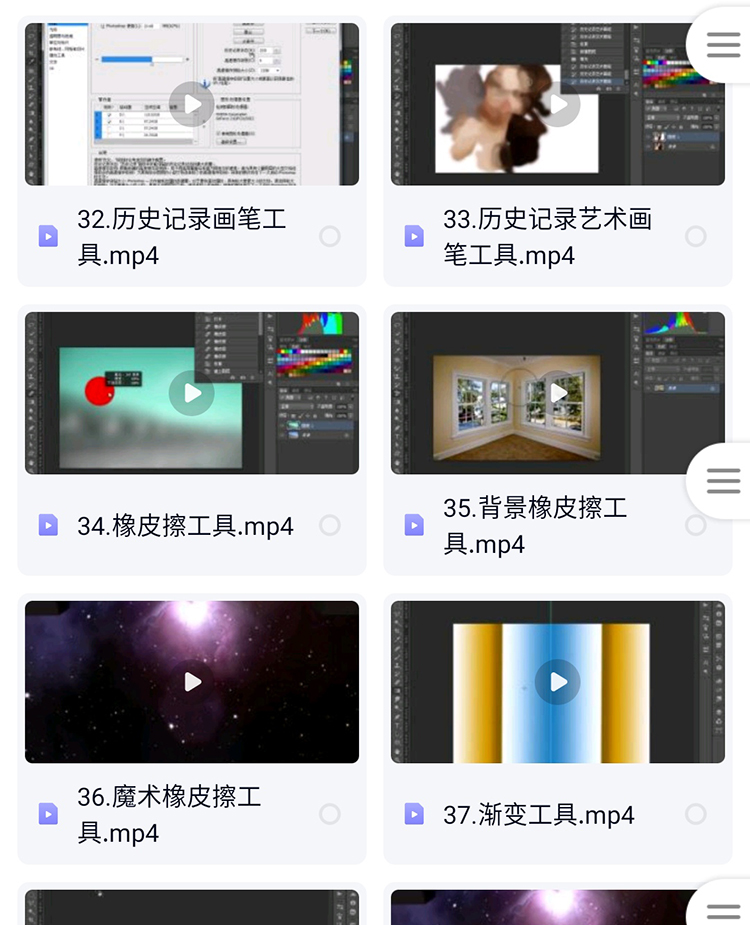This screenshot has width=750, height=925.
Task: Play 34.橡皮擦工具.mp4
Action: click(x=192, y=393)
